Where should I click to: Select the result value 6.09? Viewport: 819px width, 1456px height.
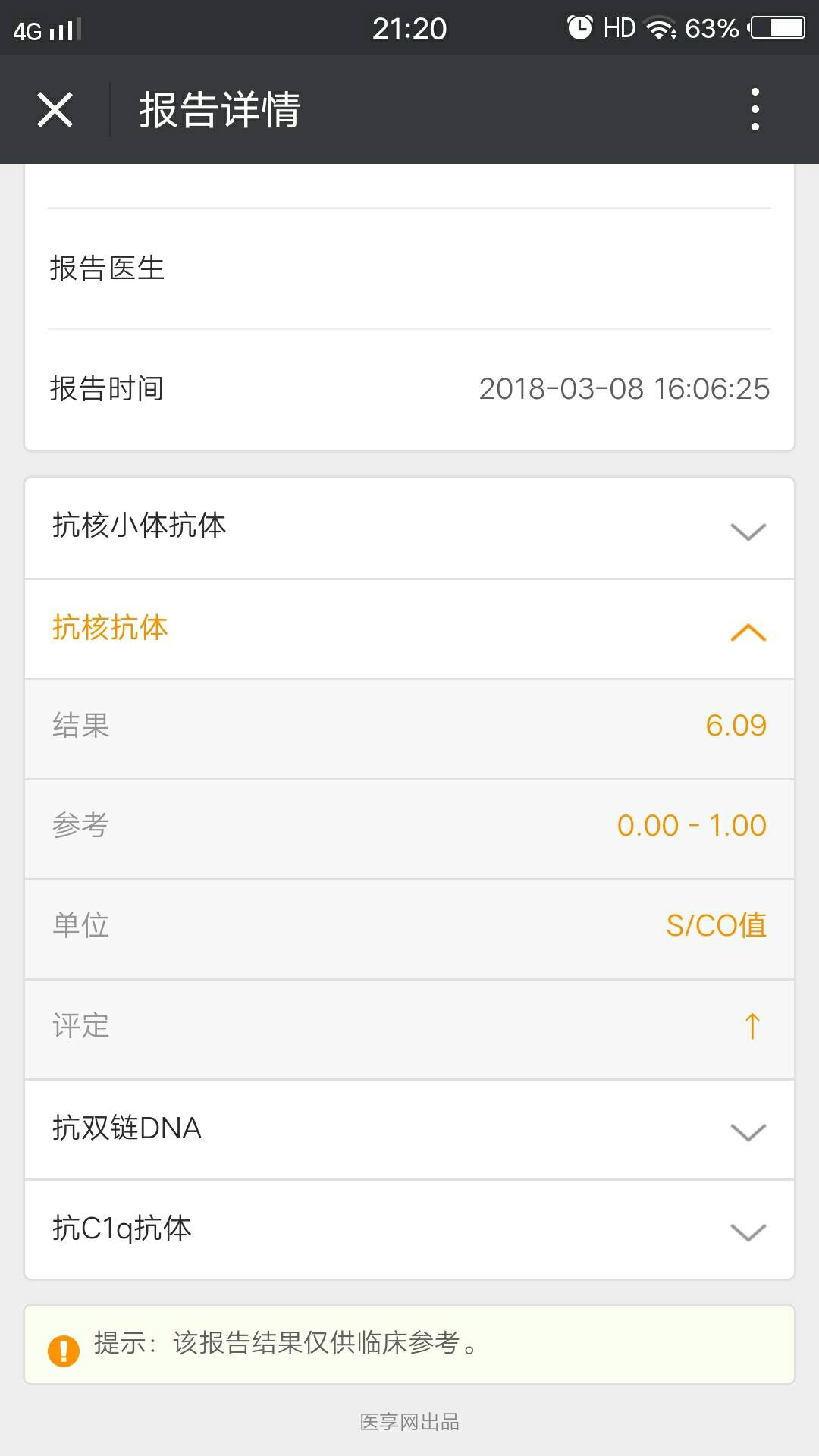point(735,726)
